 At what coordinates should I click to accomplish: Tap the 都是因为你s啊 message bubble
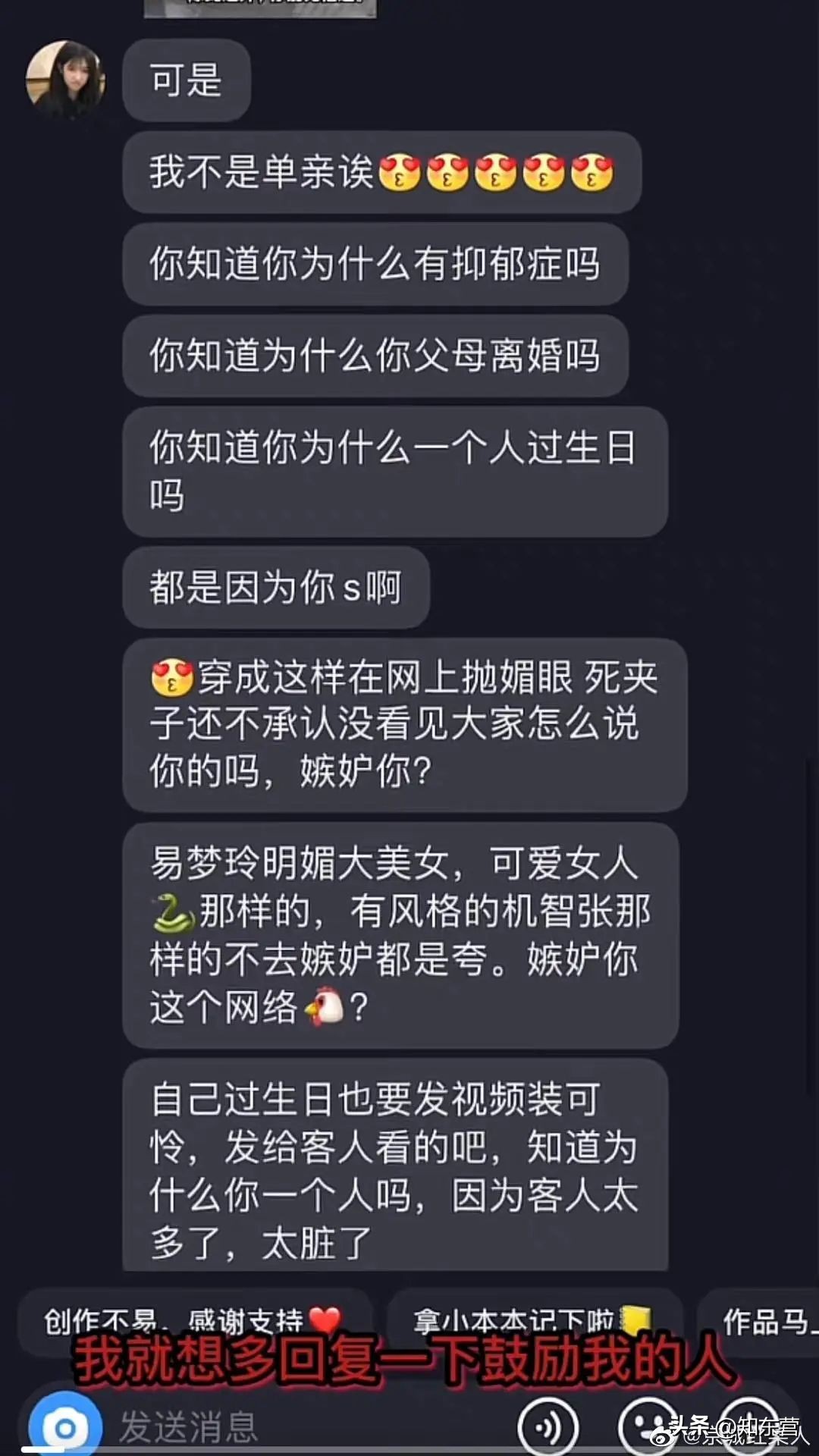click(x=275, y=588)
